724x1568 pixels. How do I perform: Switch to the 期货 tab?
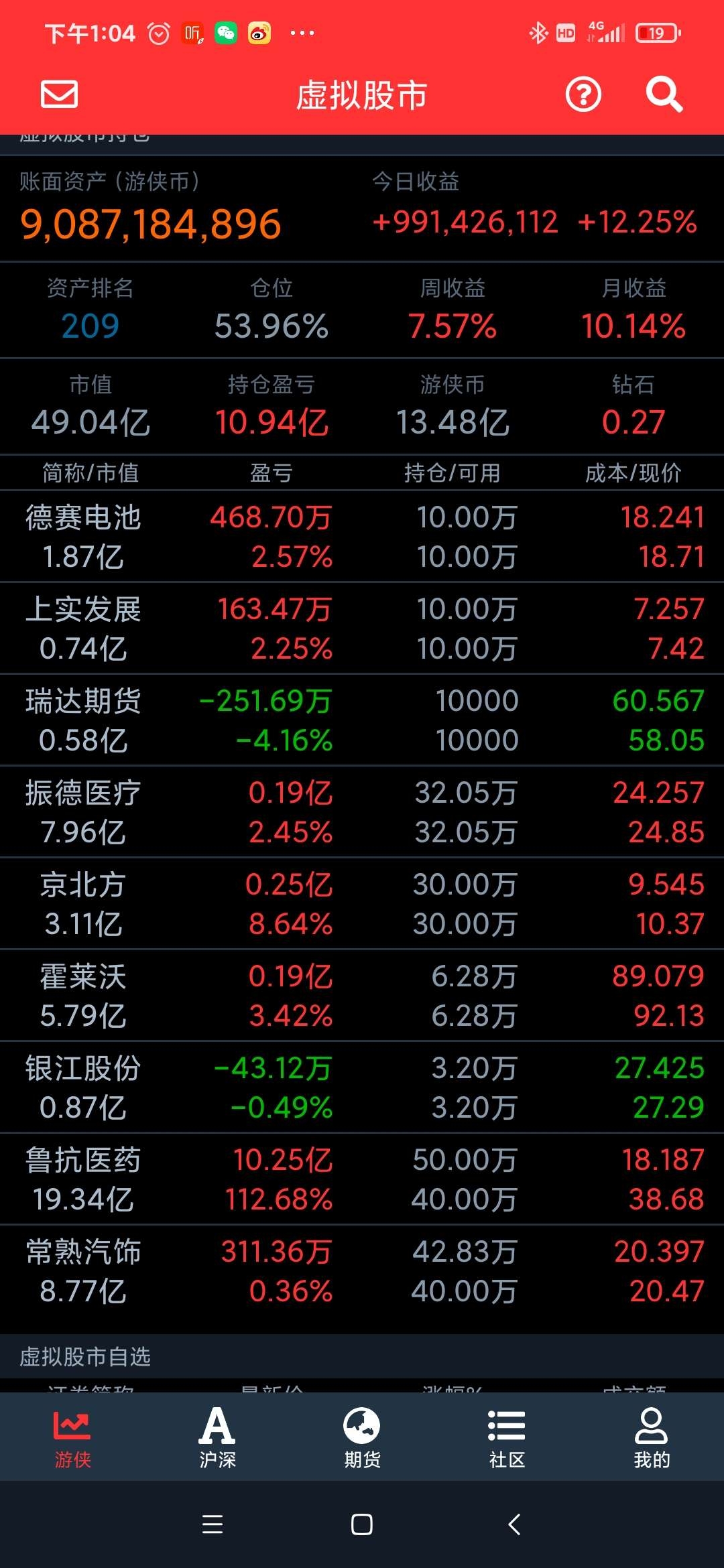(362, 1437)
